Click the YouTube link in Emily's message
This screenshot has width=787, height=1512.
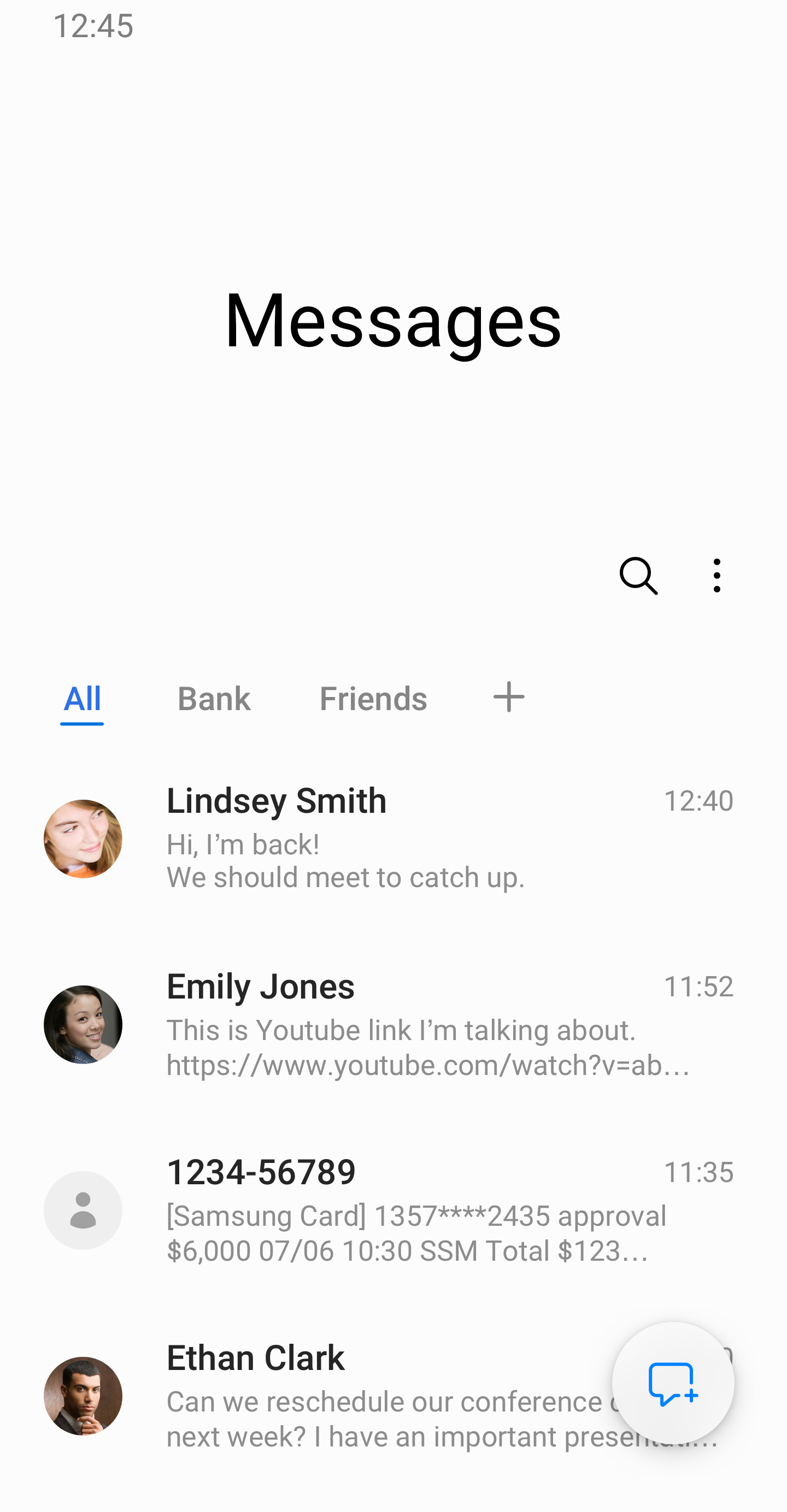(x=428, y=1065)
